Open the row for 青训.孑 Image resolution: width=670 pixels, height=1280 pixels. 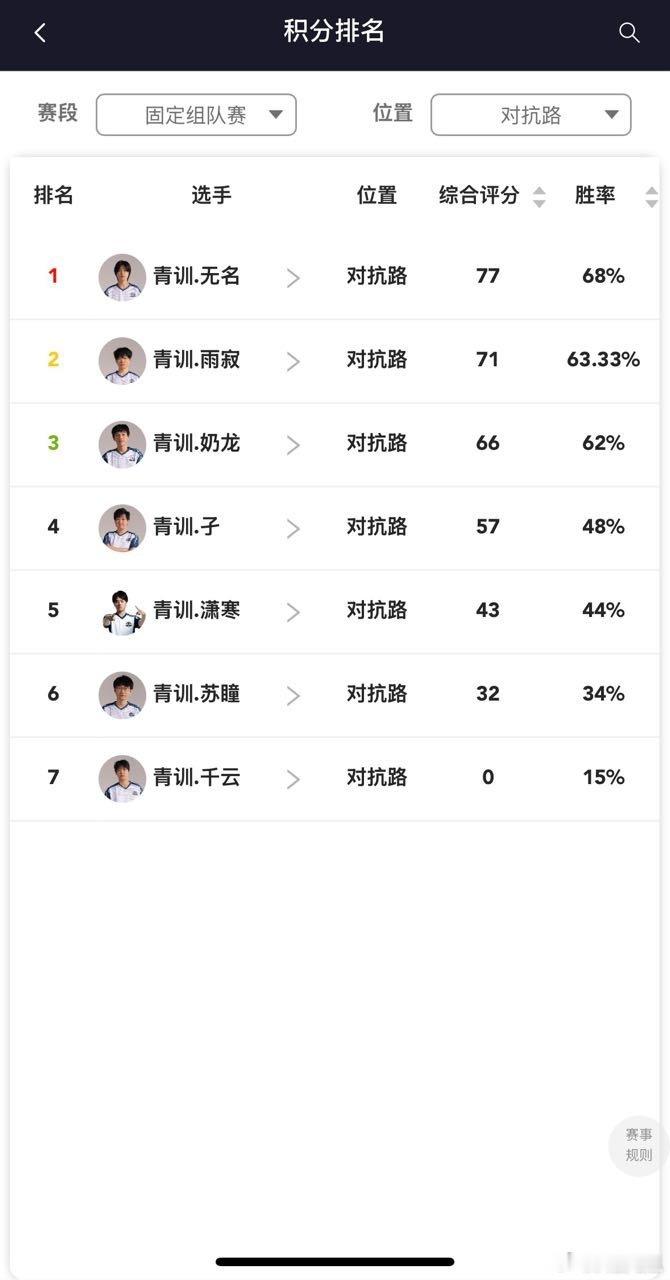[x=335, y=528]
